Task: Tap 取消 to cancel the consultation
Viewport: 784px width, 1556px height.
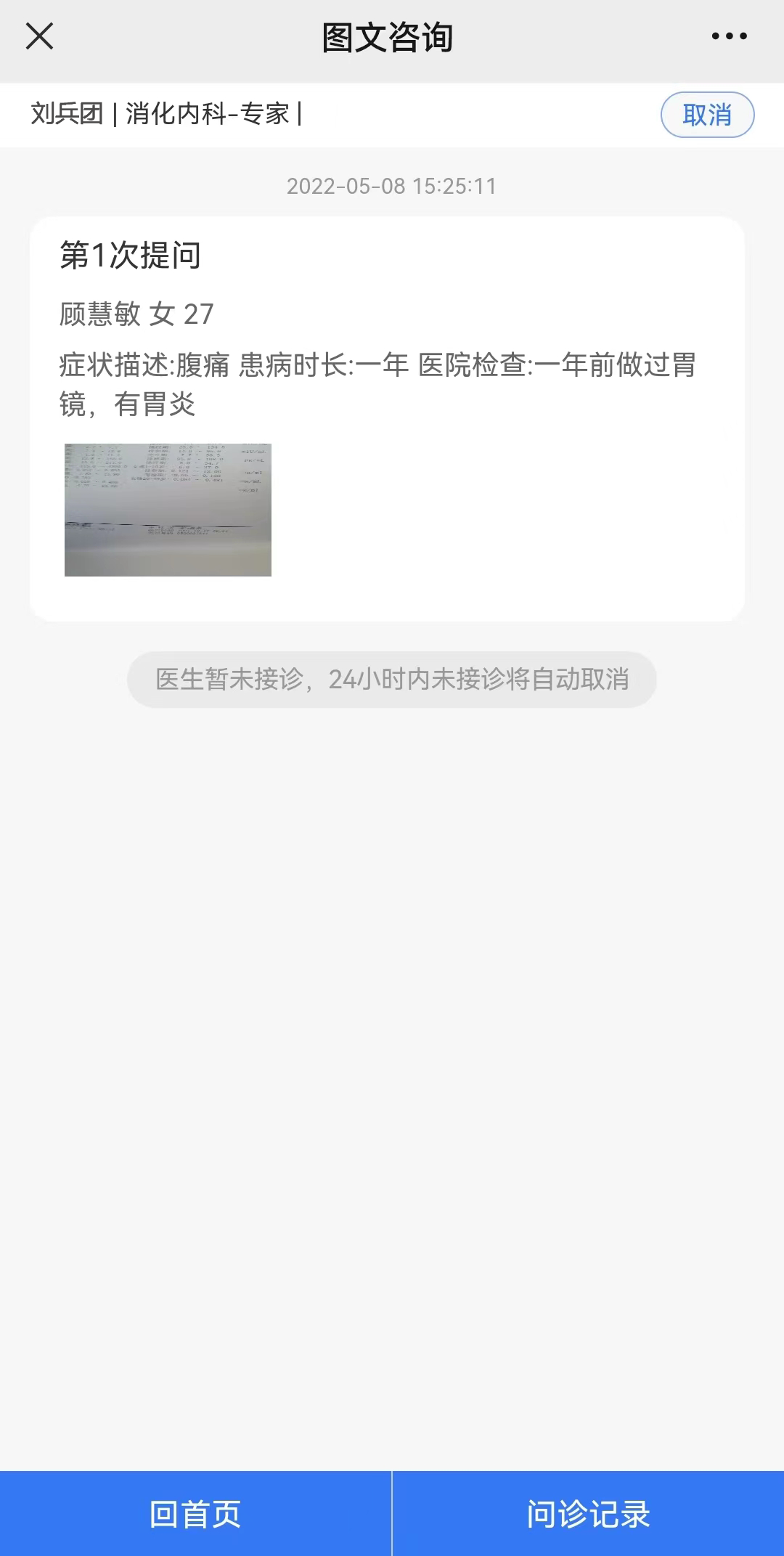Action: [707, 115]
